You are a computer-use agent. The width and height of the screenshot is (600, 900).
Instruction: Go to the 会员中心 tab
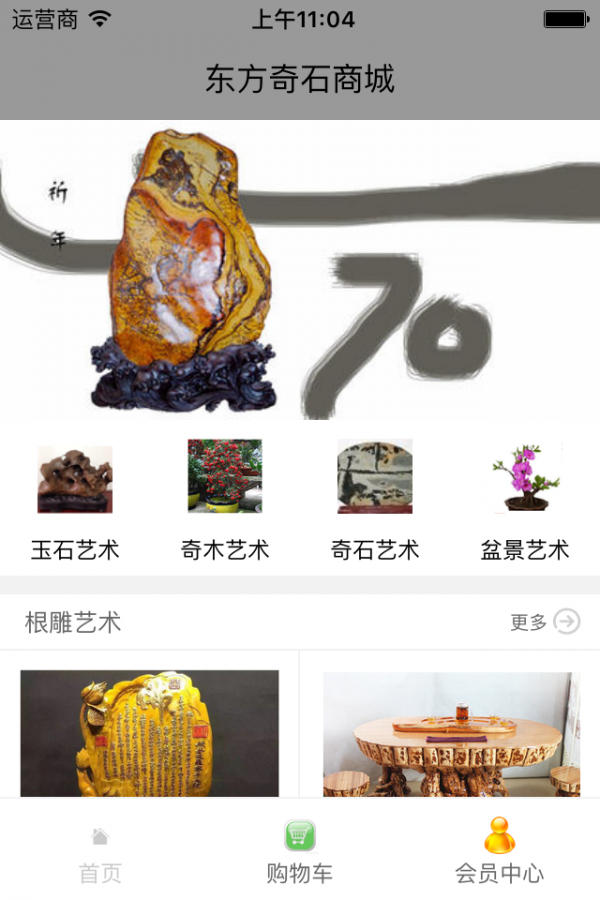[x=499, y=855]
